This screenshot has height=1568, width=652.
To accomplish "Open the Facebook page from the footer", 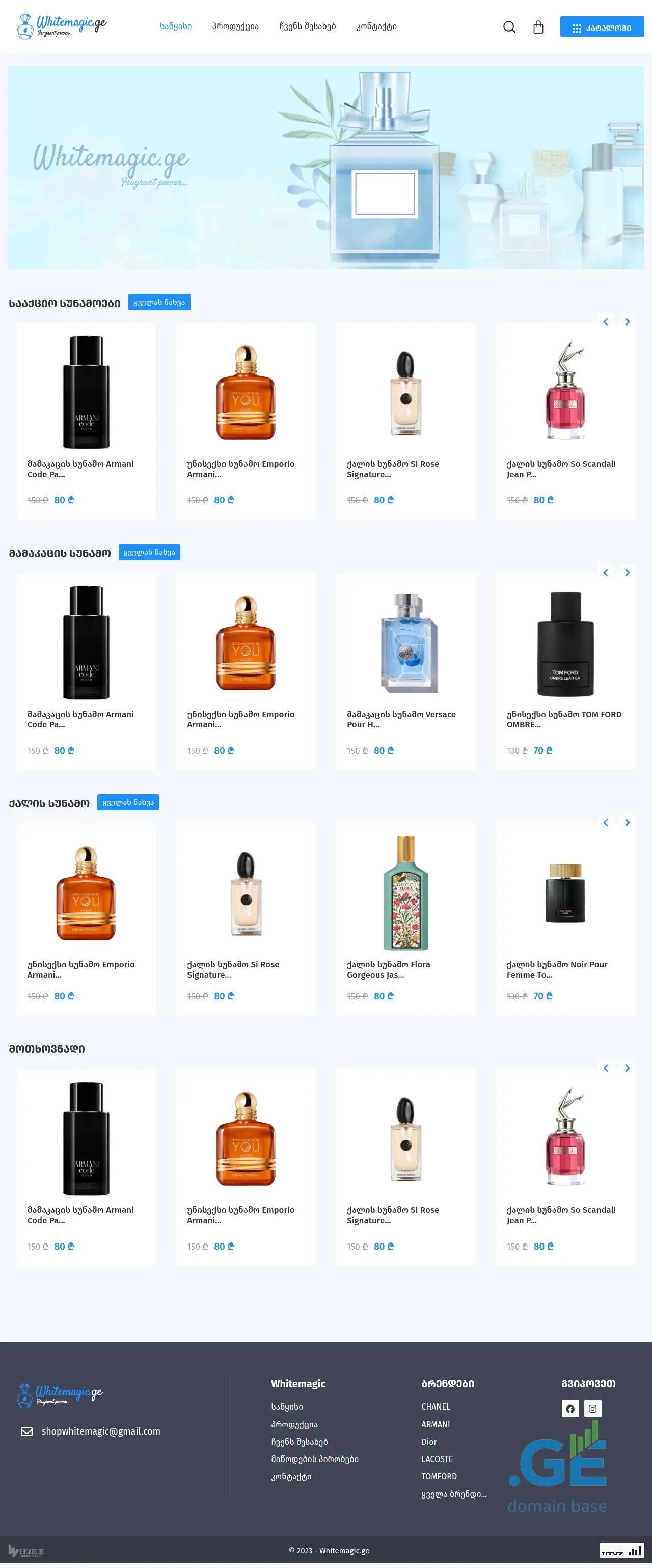I will (570, 1409).
